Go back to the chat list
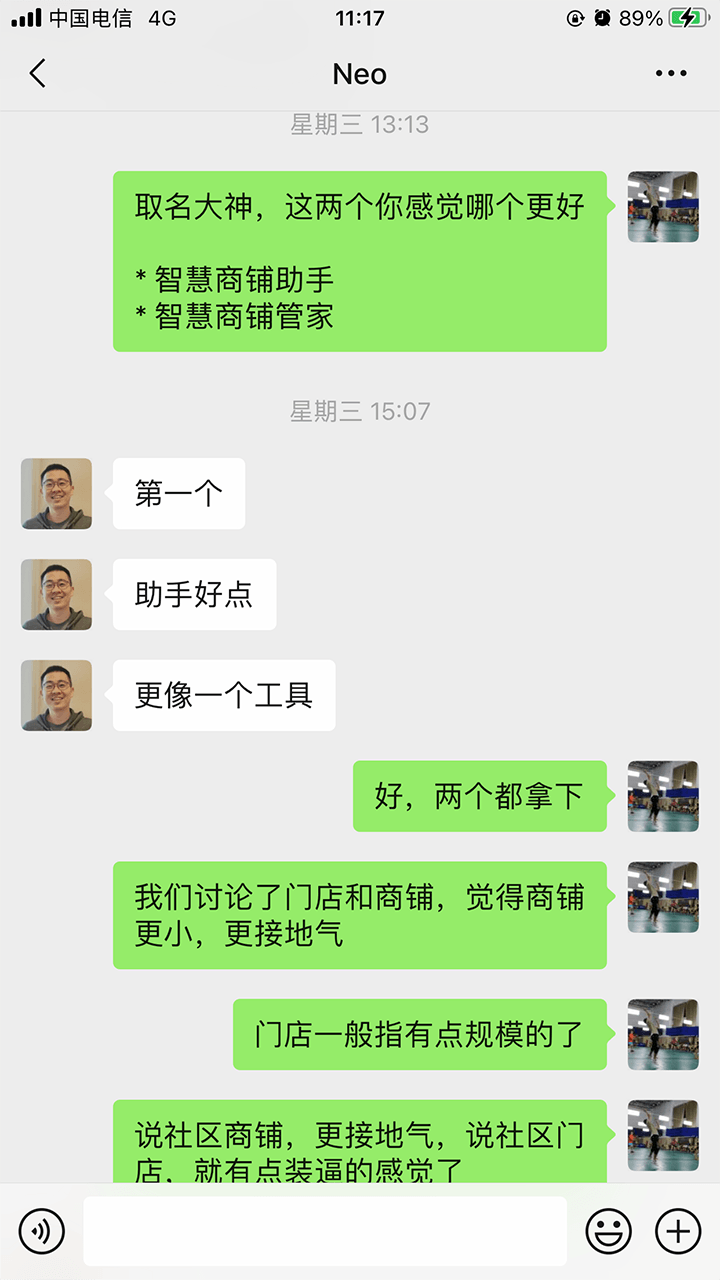The width and height of the screenshot is (720, 1280). click(x=38, y=73)
